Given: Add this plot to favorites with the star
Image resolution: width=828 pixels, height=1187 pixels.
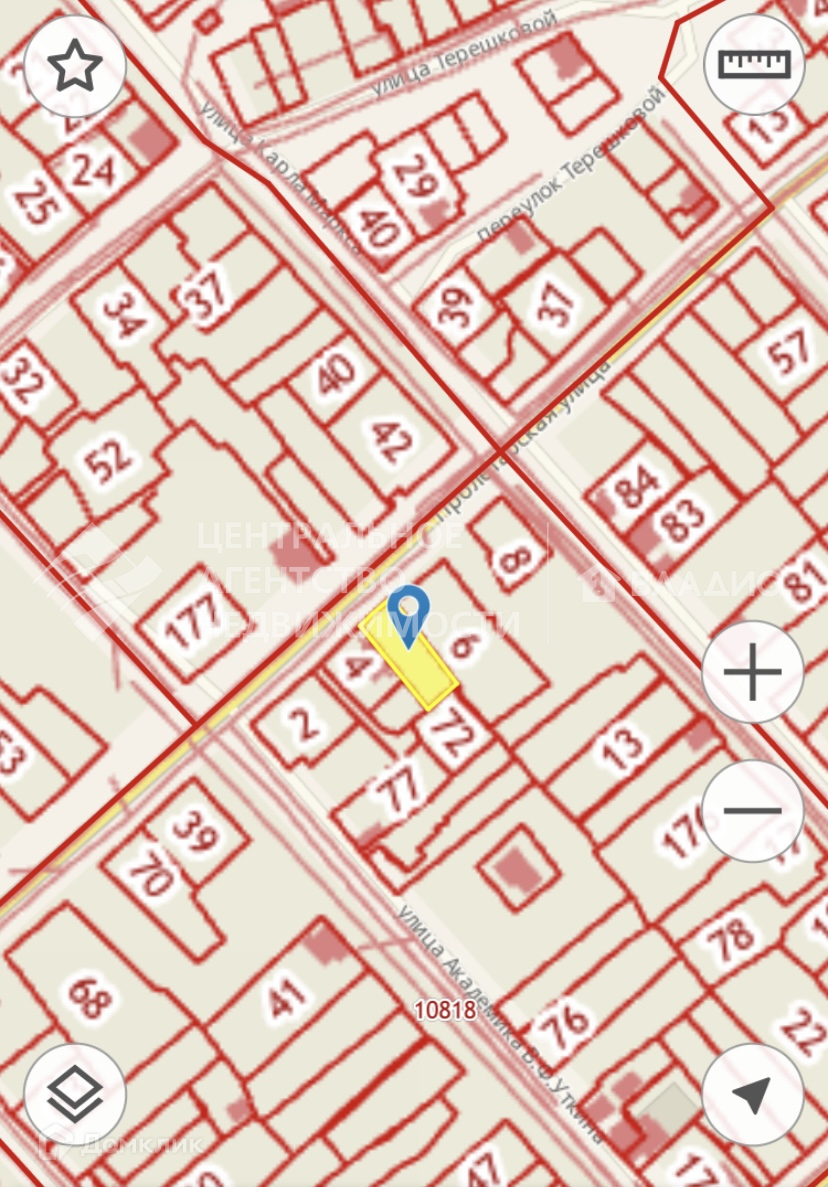Looking at the screenshot, I should [x=75, y=66].
